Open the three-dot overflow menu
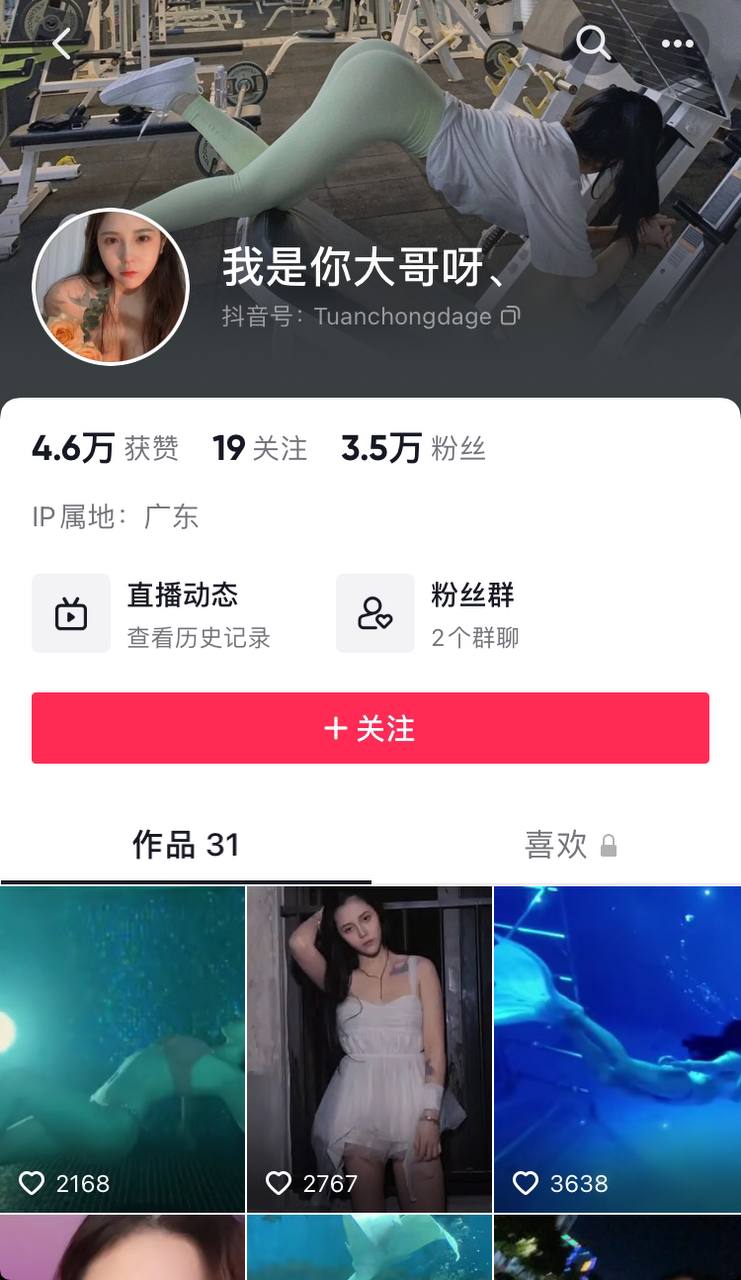Screen dimensions: 741x1280 (677, 44)
